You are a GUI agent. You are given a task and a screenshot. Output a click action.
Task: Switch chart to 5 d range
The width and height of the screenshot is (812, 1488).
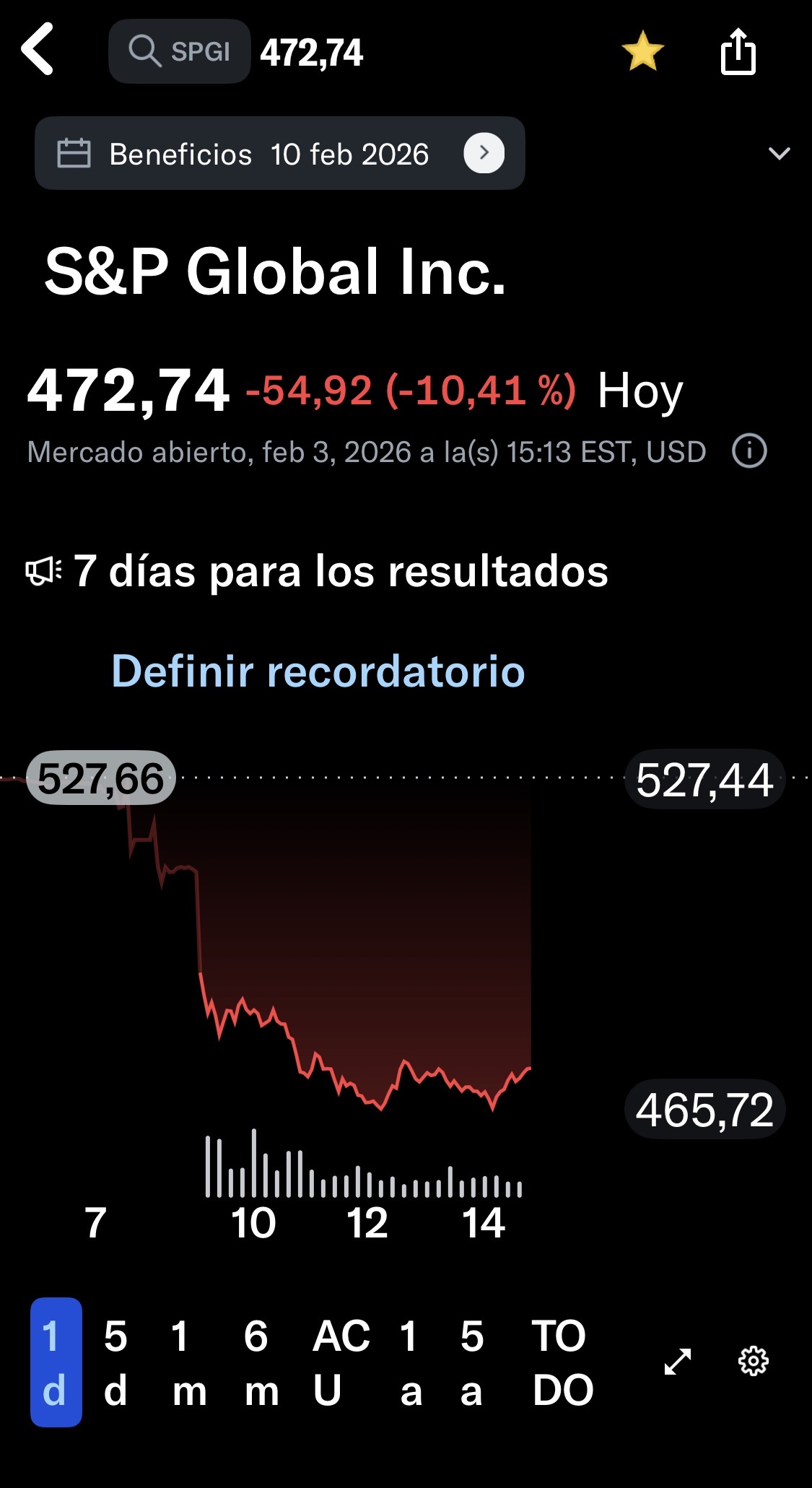(115, 1362)
